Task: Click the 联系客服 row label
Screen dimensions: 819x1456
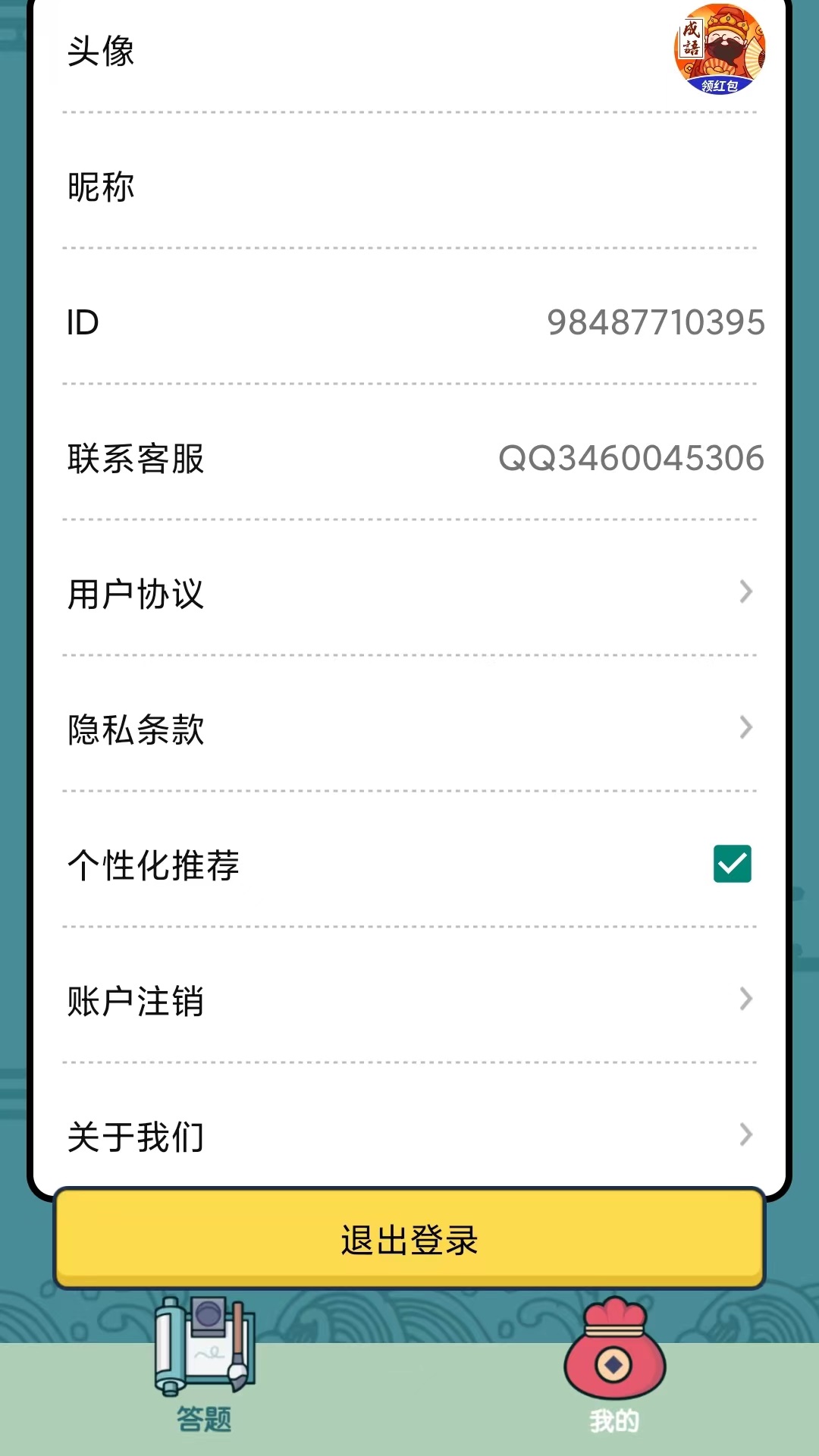Action: pos(136,458)
